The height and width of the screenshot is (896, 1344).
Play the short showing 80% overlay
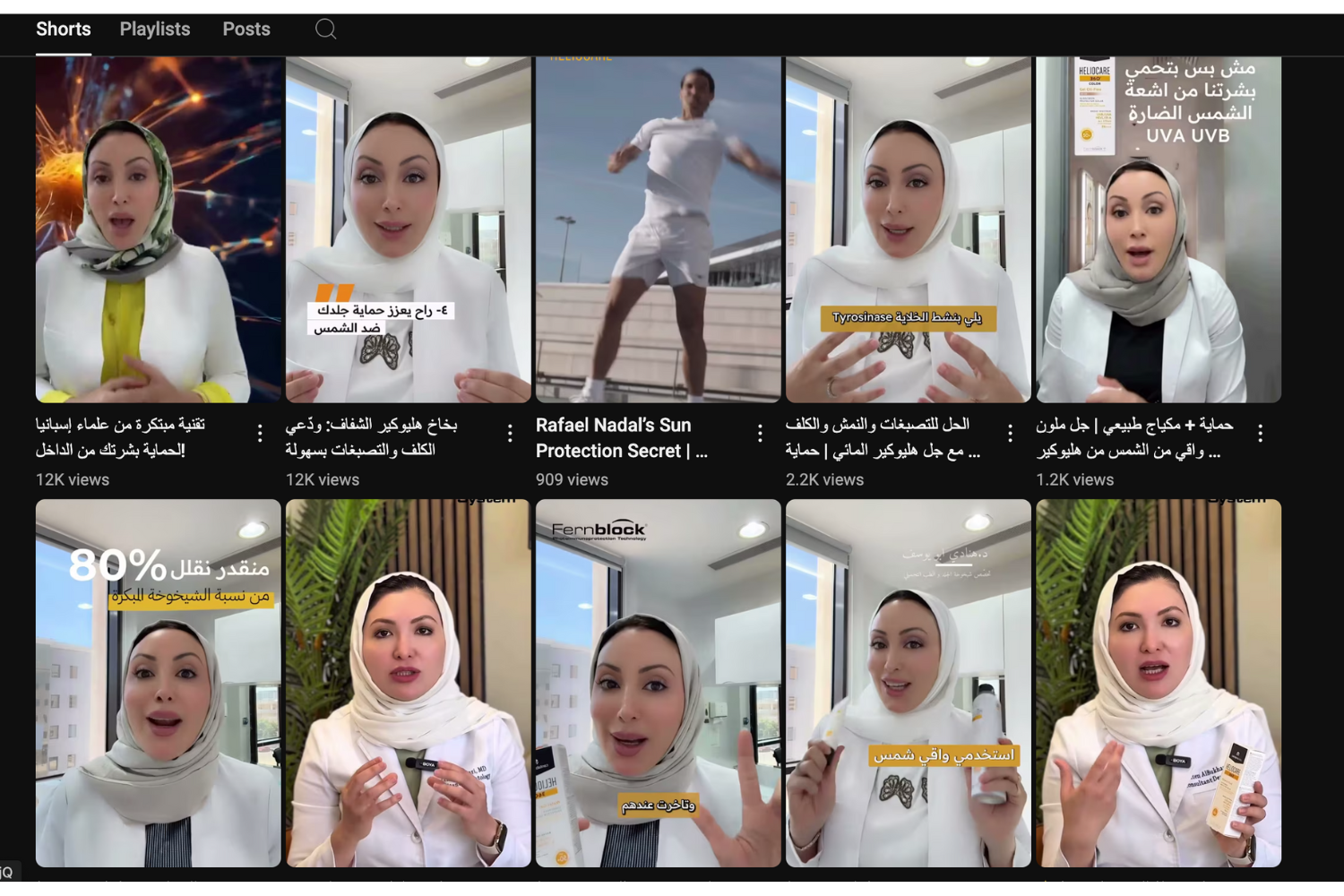pyautogui.click(x=158, y=683)
